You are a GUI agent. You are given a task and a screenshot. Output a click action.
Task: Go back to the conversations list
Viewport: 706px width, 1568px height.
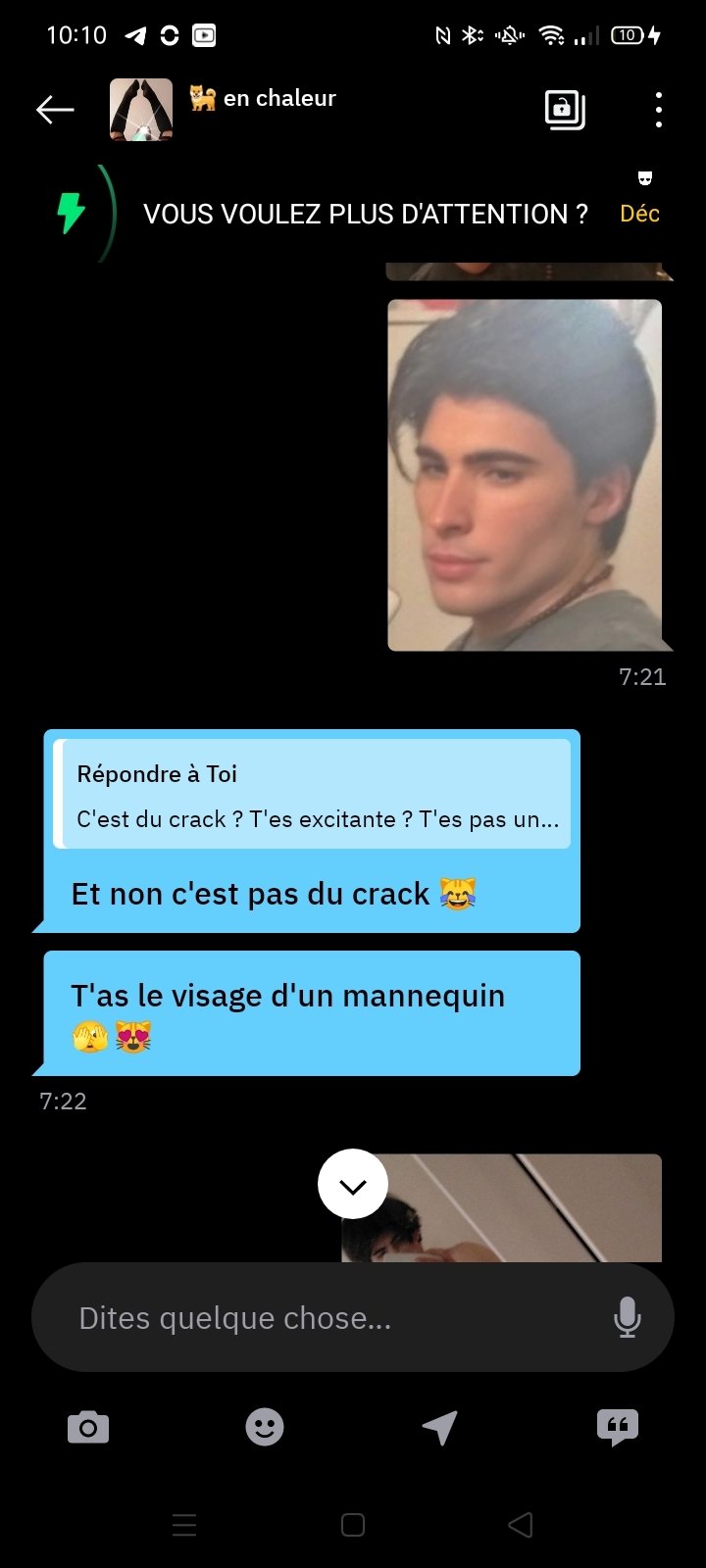pos(55,110)
